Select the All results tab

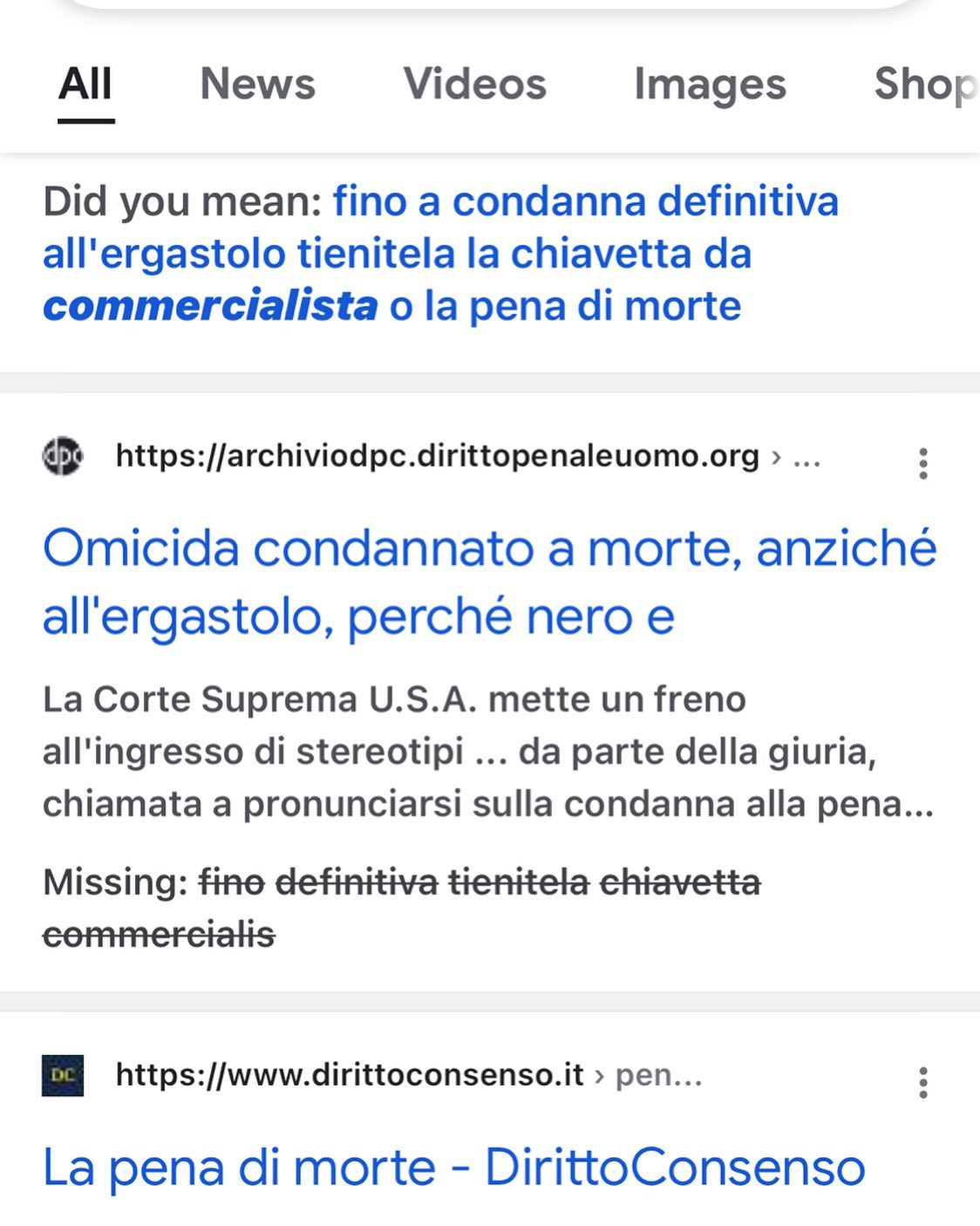[x=85, y=85]
